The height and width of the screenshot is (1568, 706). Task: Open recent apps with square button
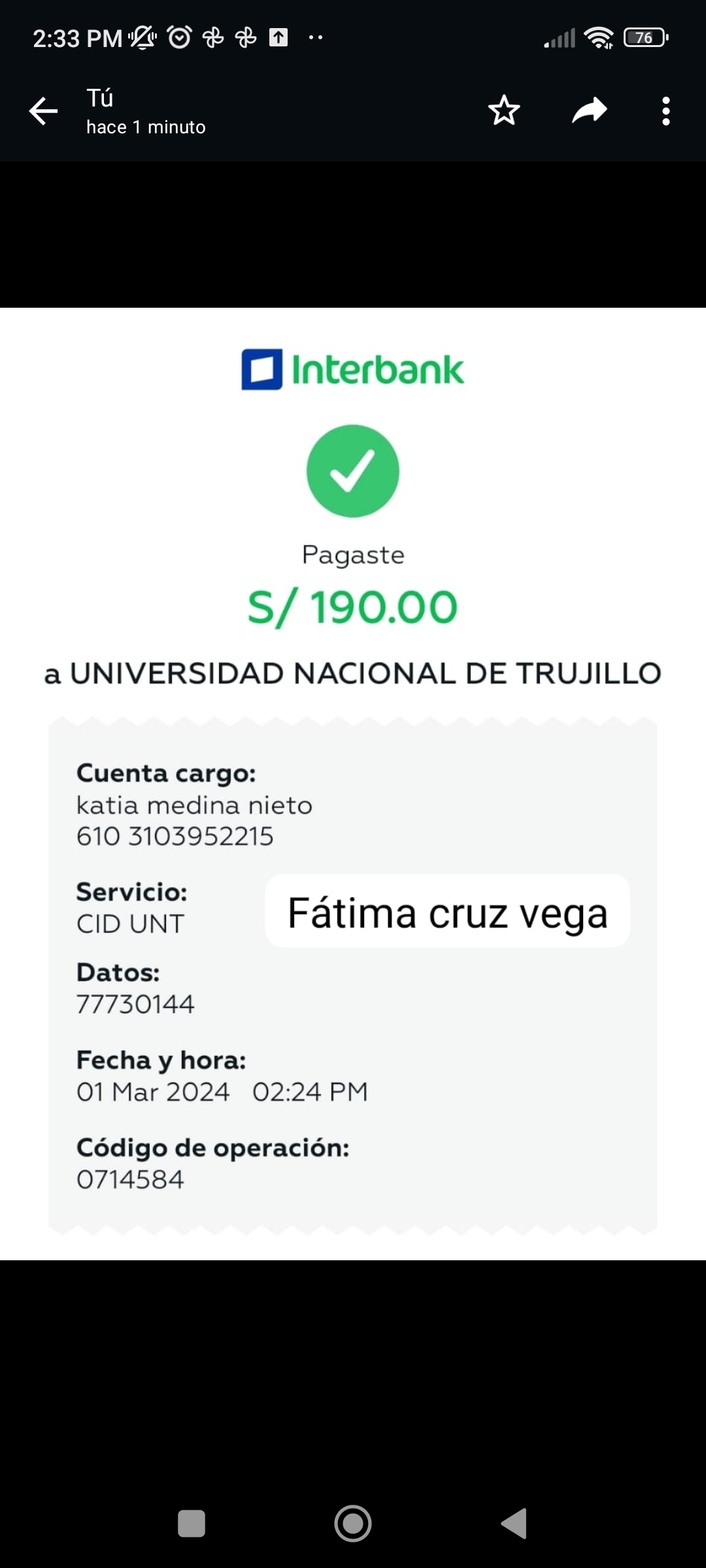pyautogui.click(x=192, y=1524)
